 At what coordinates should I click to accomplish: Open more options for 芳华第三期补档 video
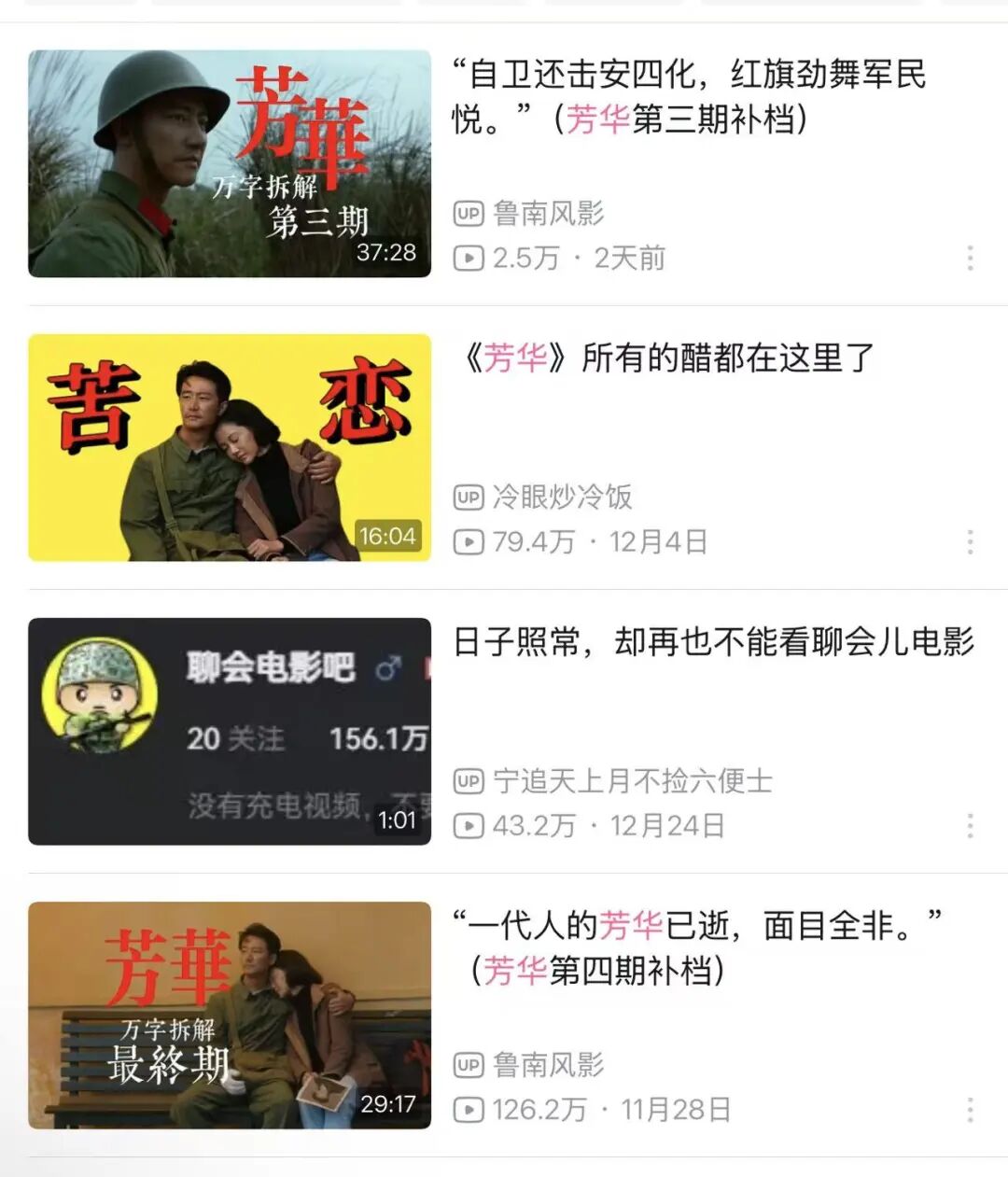click(x=970, y=258)
